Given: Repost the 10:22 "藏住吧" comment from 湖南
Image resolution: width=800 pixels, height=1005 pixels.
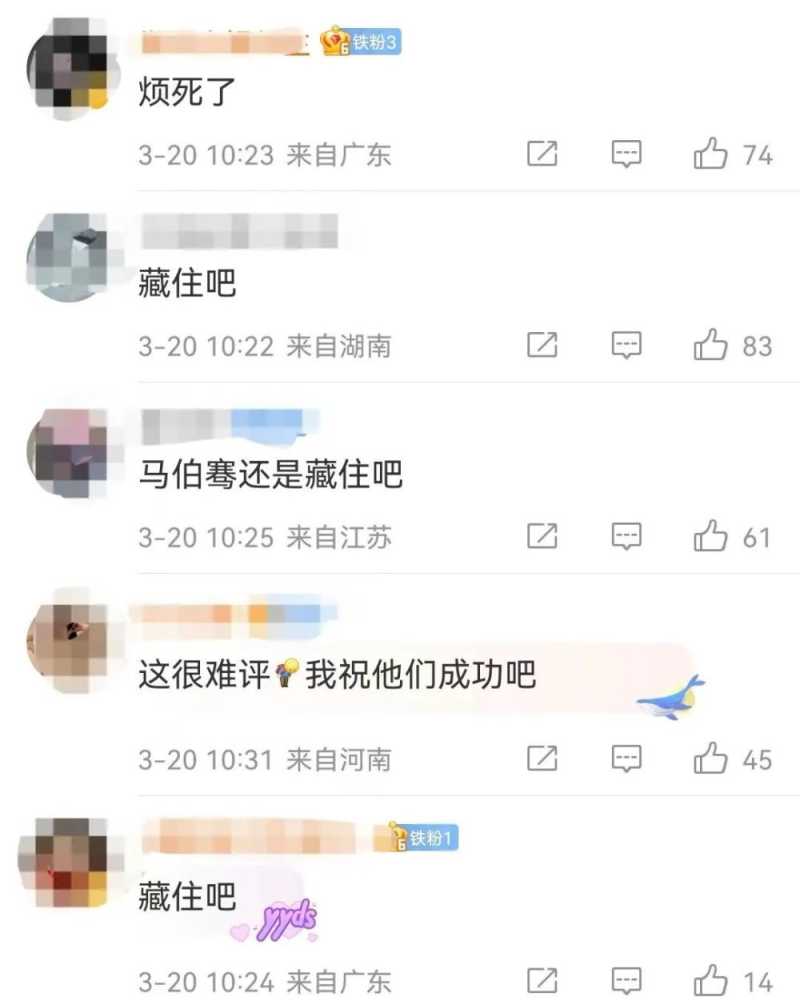Looking at the screenshot, I should (541, 346).
